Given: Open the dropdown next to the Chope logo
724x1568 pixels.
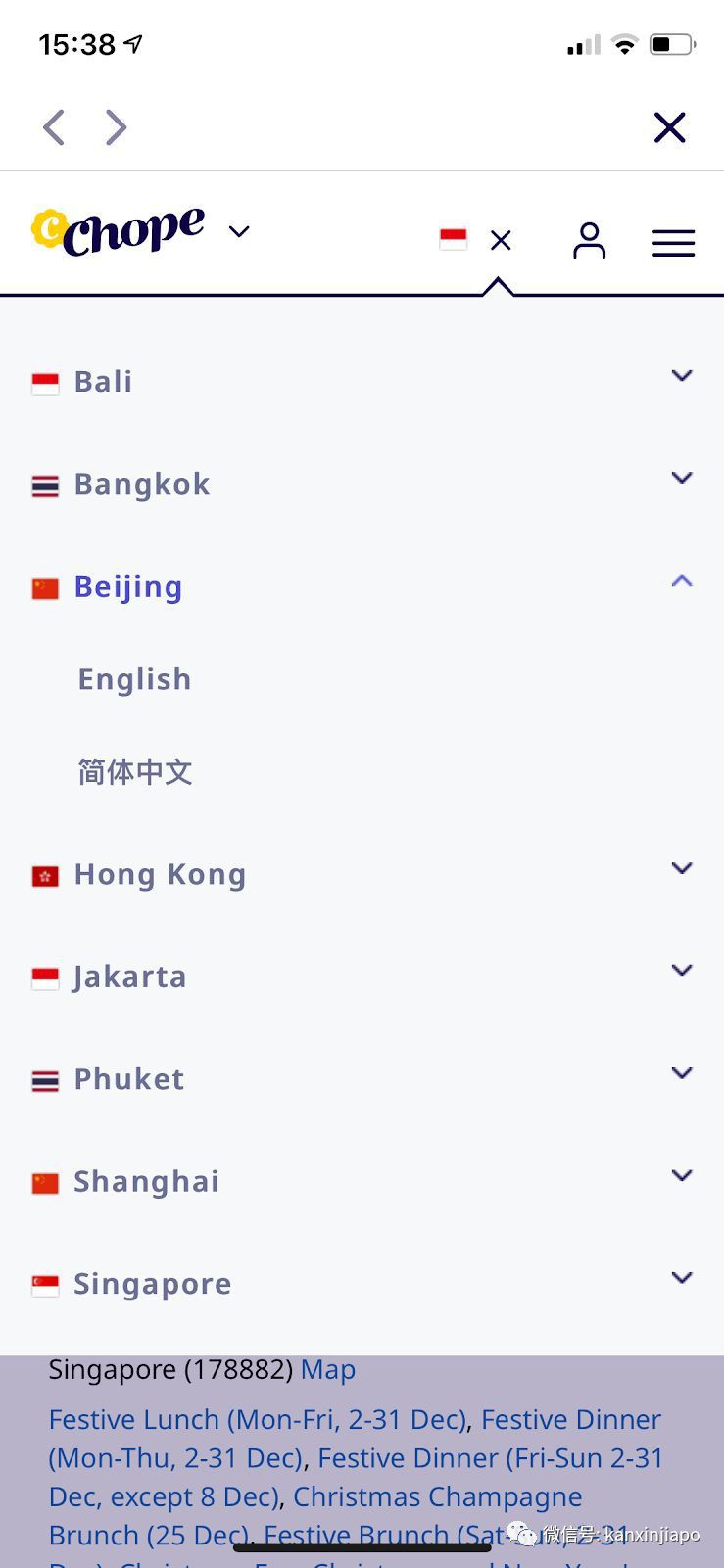Looking at the screenshot, I should [x=238, y=232].
